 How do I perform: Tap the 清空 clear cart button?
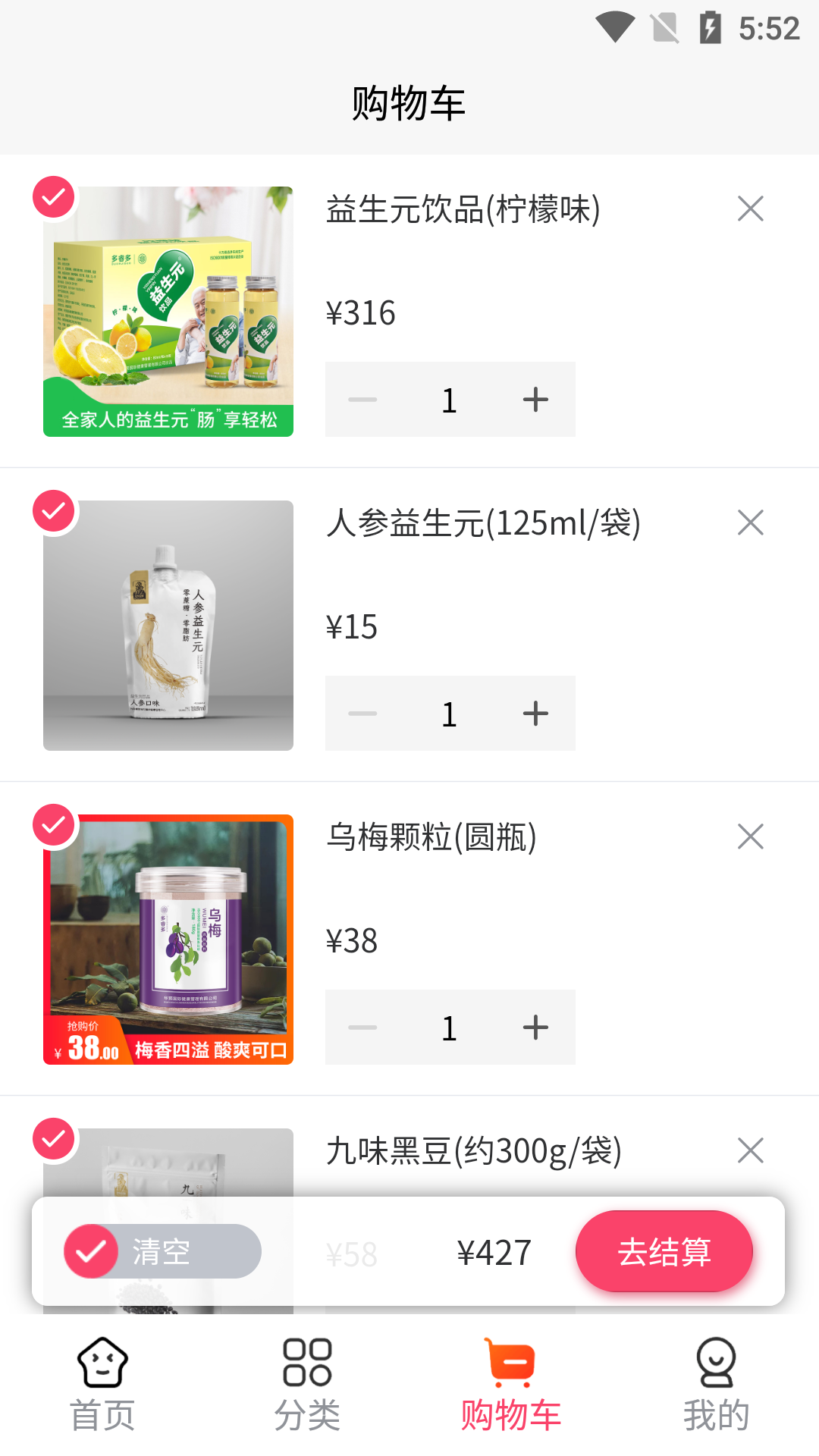163,1251
